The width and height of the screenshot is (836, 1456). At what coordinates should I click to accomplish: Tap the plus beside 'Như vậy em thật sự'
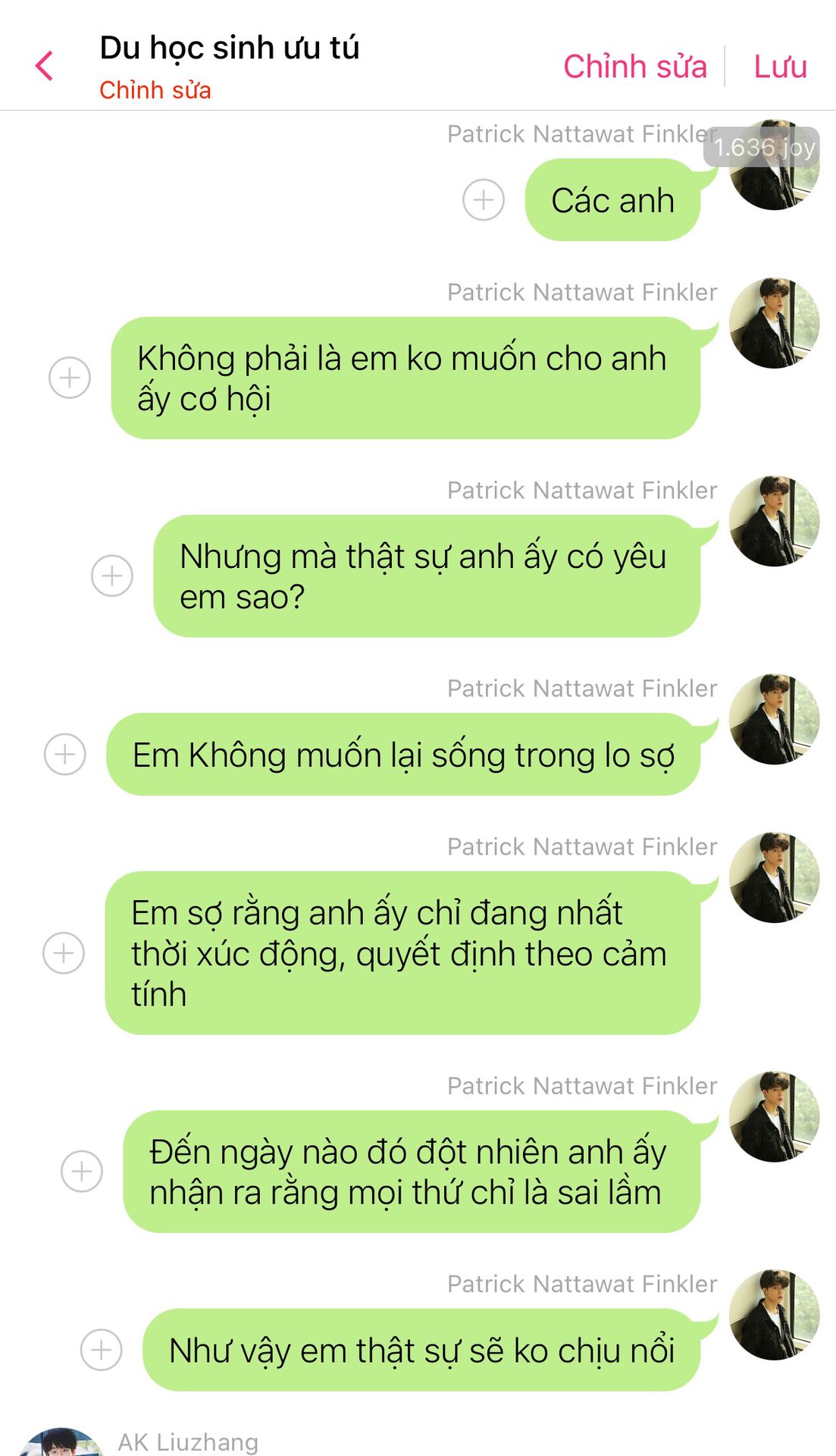[x=102, y=1350]
